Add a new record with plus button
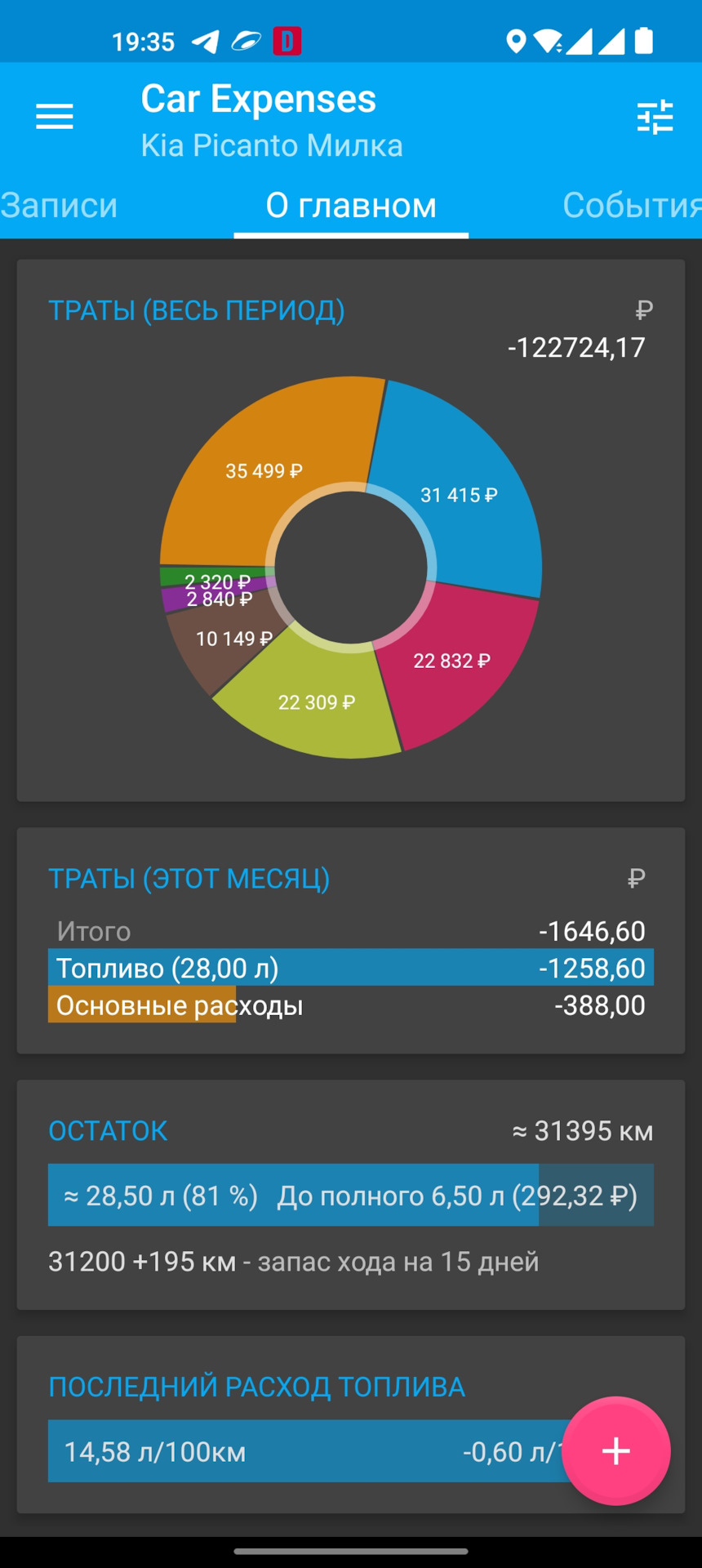The image size is (702, 1568). tap(615, 1450)
